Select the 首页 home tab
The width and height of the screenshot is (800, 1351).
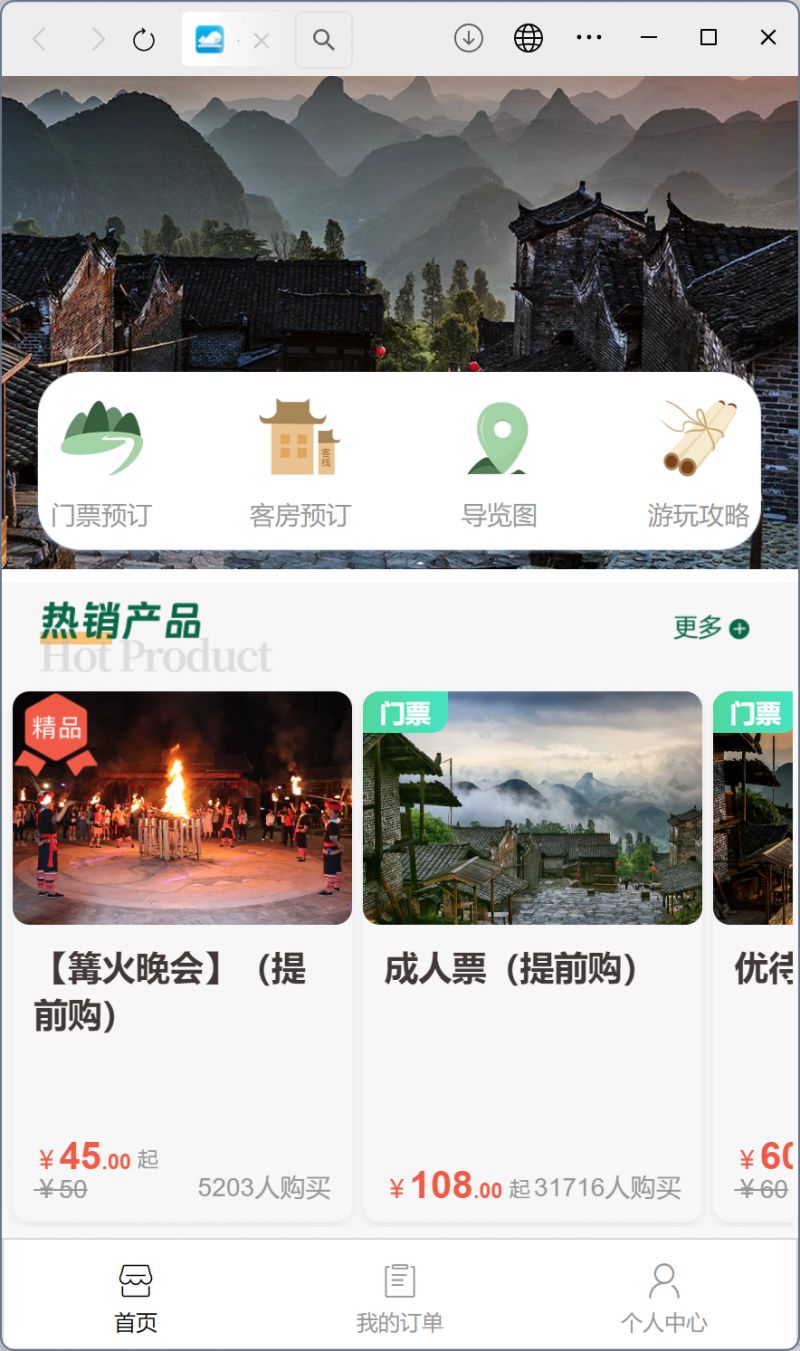pos(136,1296)
